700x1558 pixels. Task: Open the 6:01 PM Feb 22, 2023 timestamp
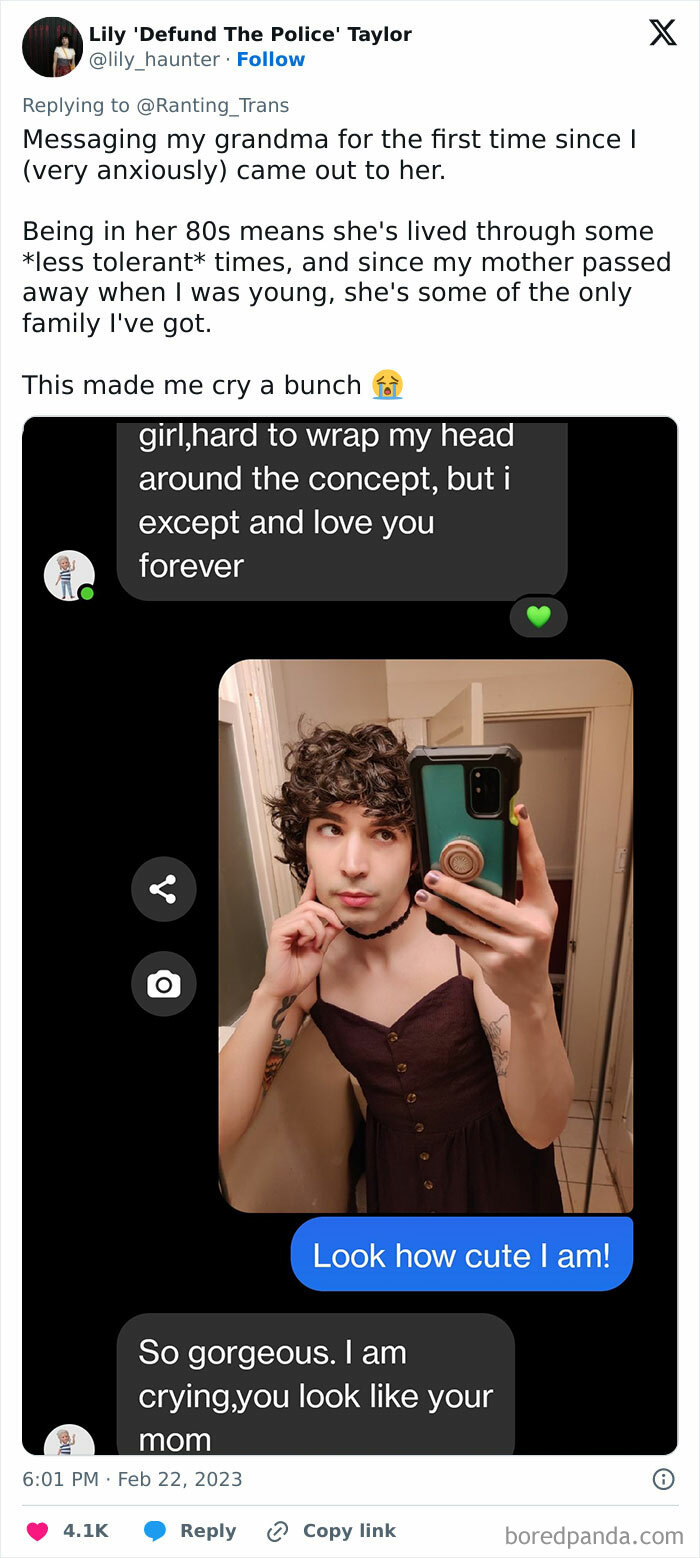pyautogui.click(x=133, y=1478)
